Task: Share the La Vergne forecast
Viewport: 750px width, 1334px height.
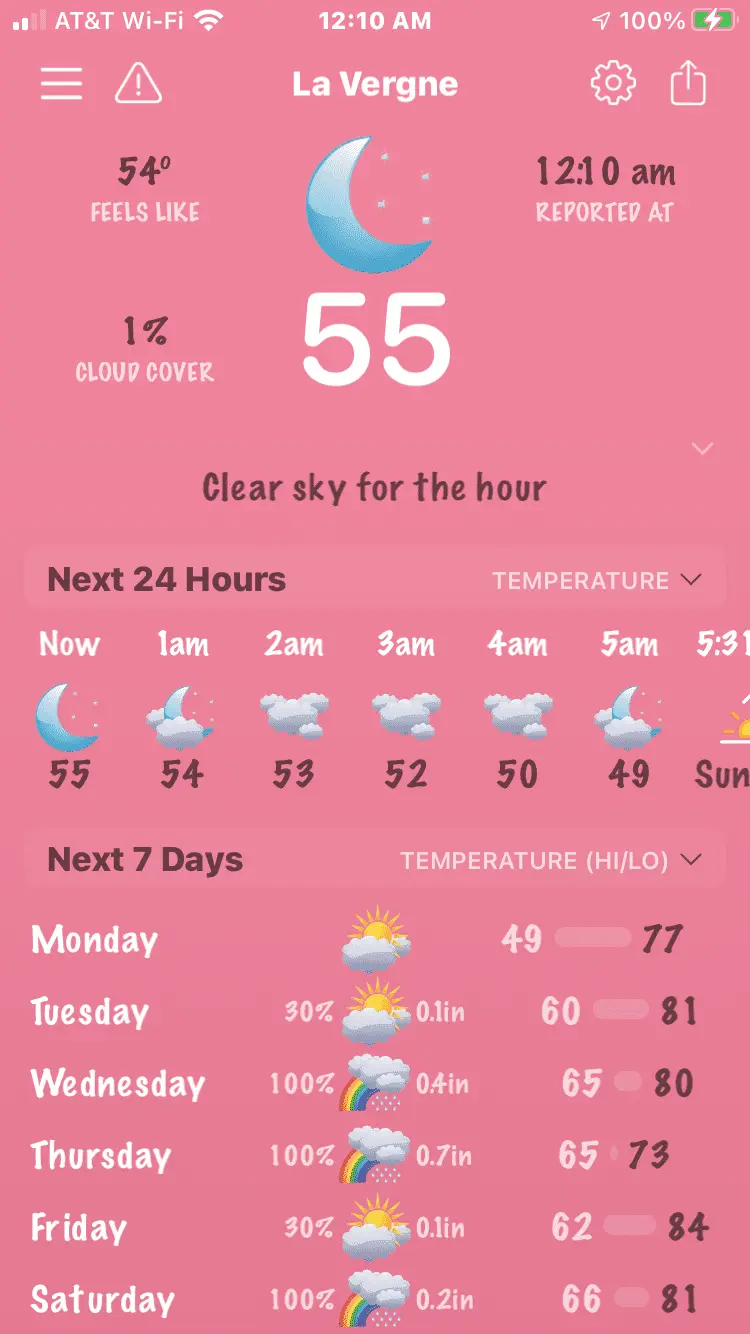Action: [688, 84]
